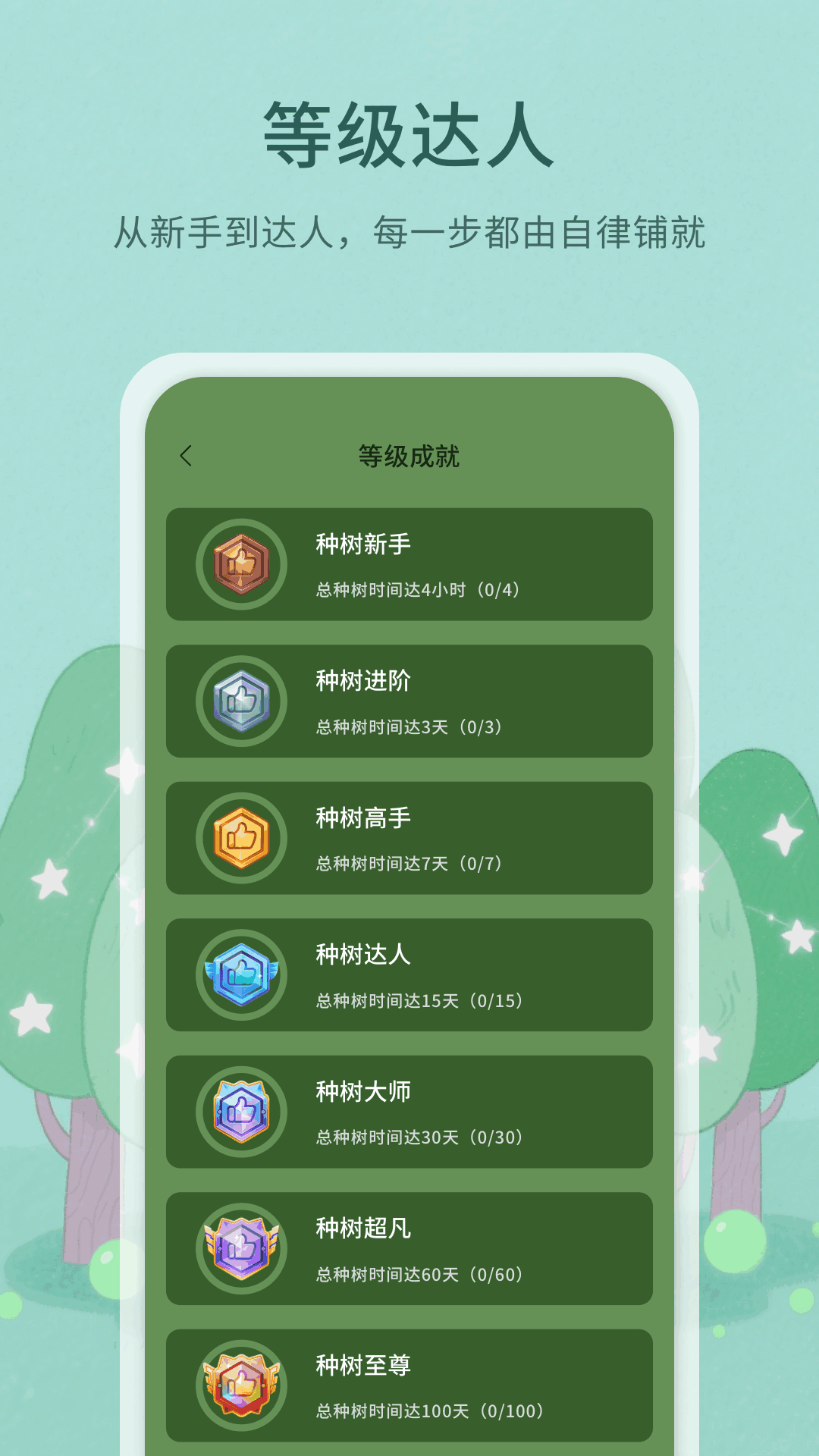Toggle the 种树进阶 achievement card
This screenshot has width=819, height=1456.
[409, 701]
